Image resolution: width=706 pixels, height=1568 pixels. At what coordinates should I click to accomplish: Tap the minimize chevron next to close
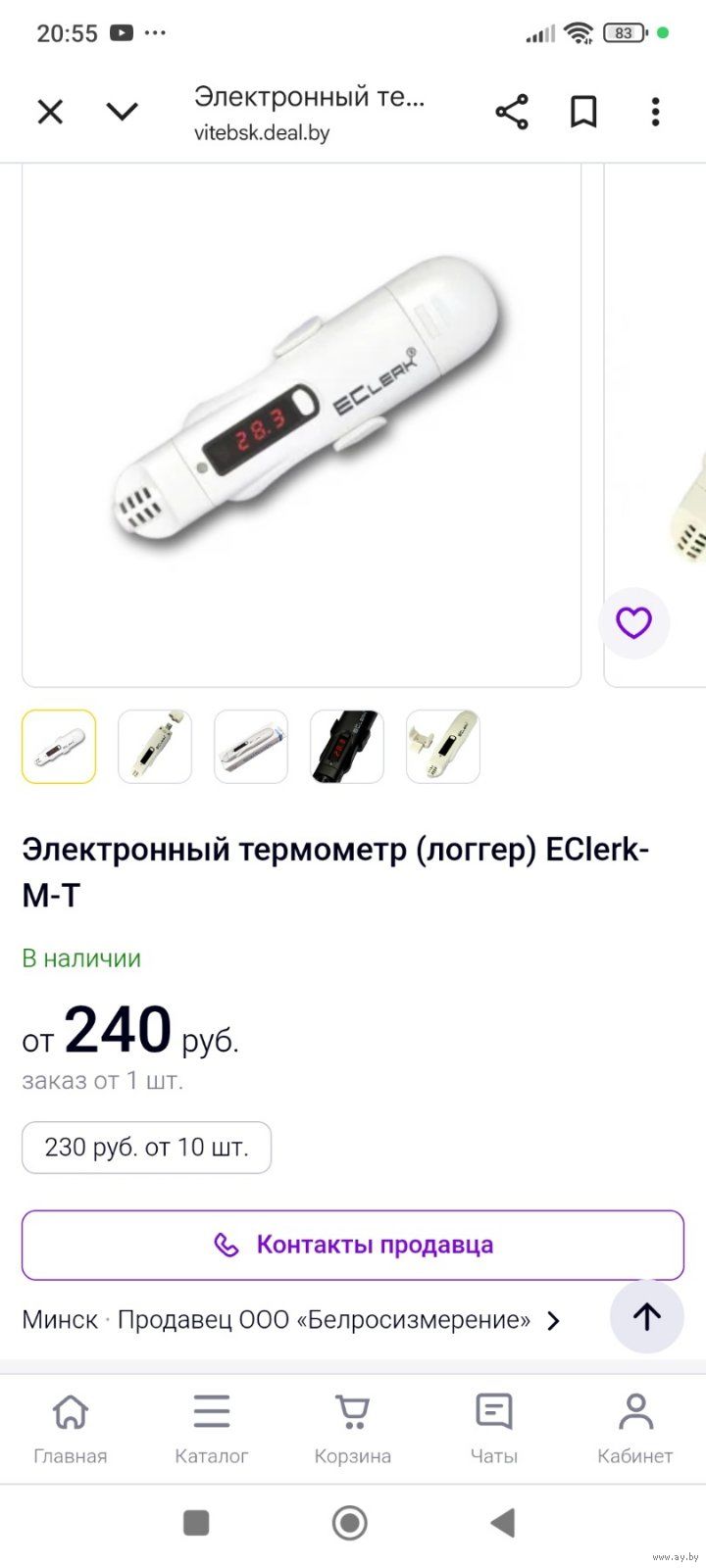pos(122,112)
